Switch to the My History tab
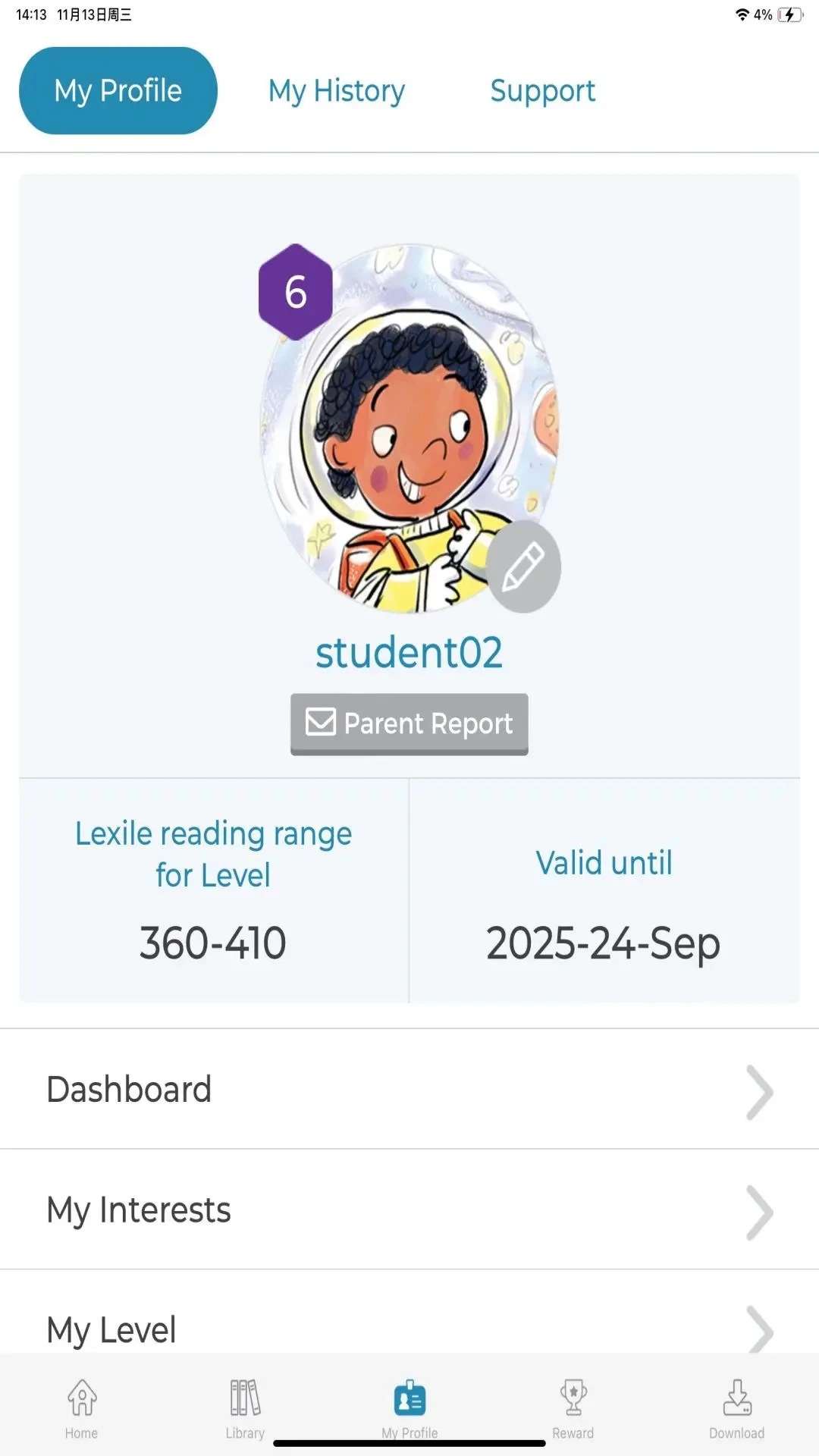Viewport: 819px width, 1456px height. 337,91
